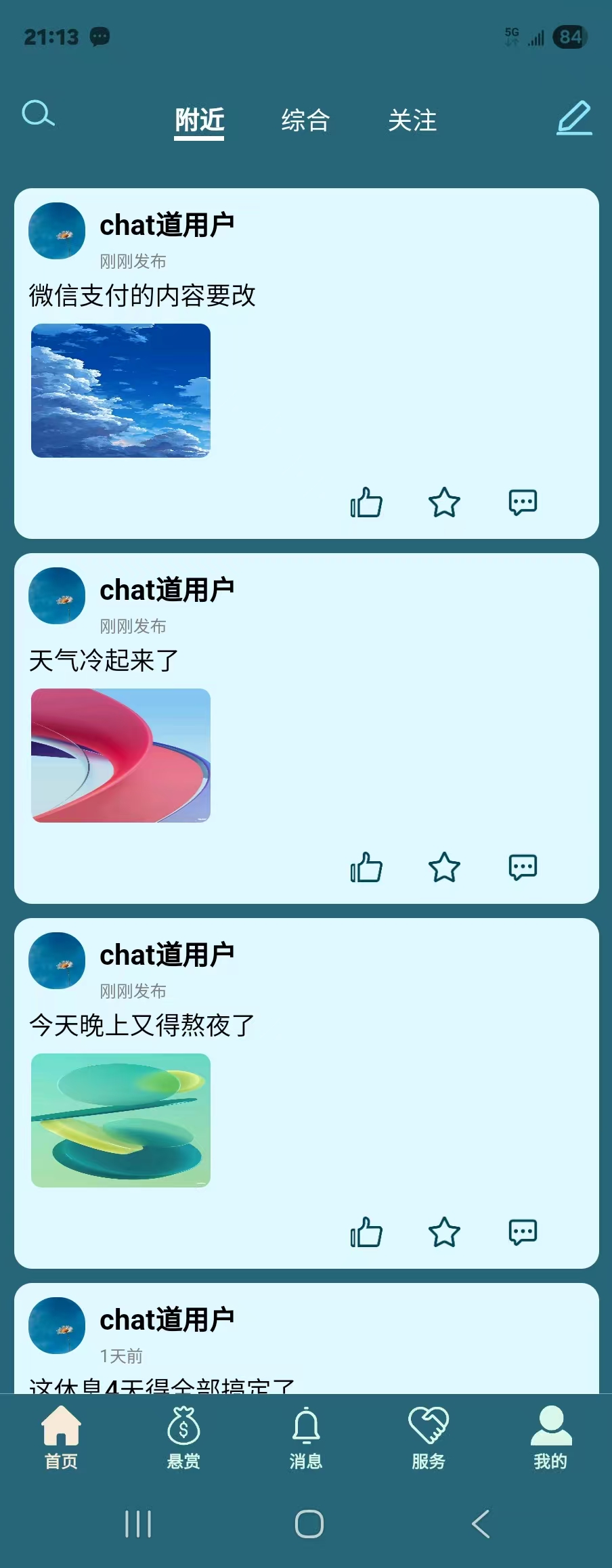Star the post 天气冷起来了
This screenshot has height=1568, width=612.
click(x=444, y=867)
